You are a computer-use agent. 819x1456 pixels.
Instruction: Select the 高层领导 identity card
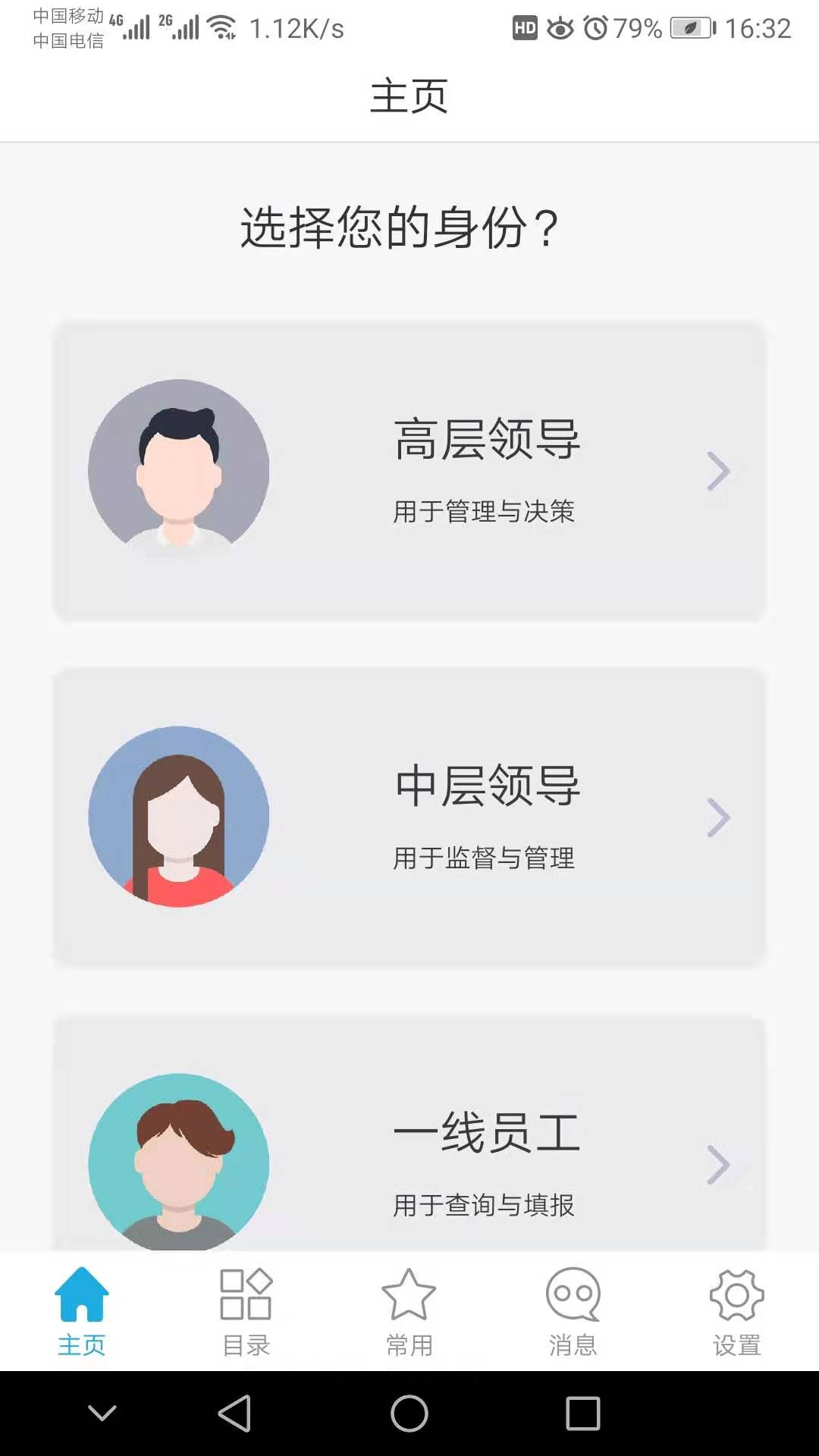[x=409, y=471]
